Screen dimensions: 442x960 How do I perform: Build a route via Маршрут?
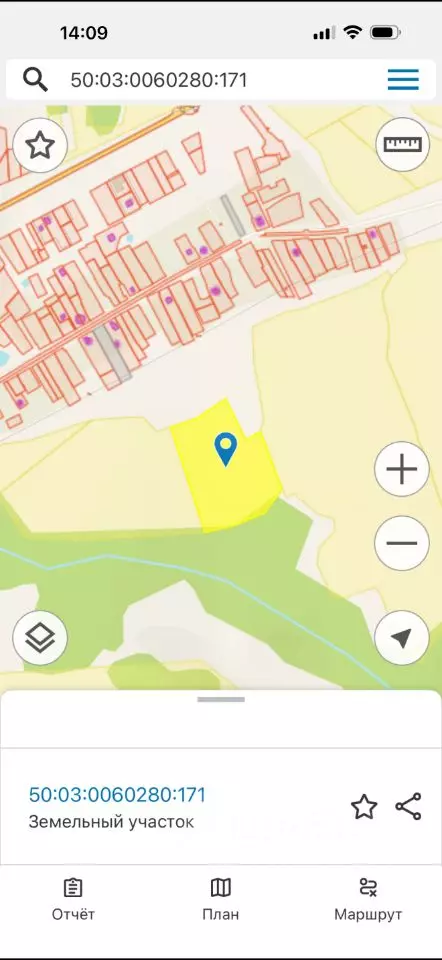point(368,899)
